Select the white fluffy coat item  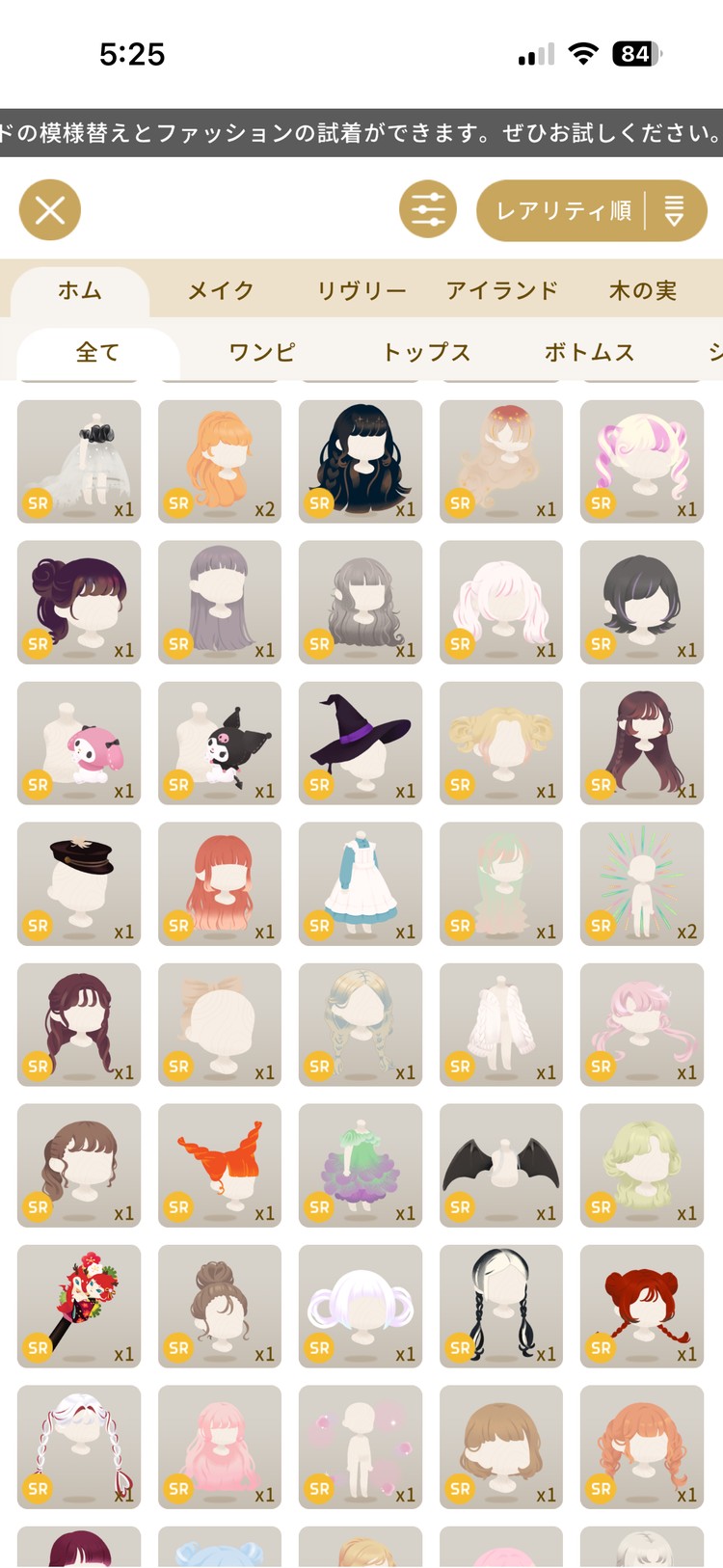[501, 1024]
